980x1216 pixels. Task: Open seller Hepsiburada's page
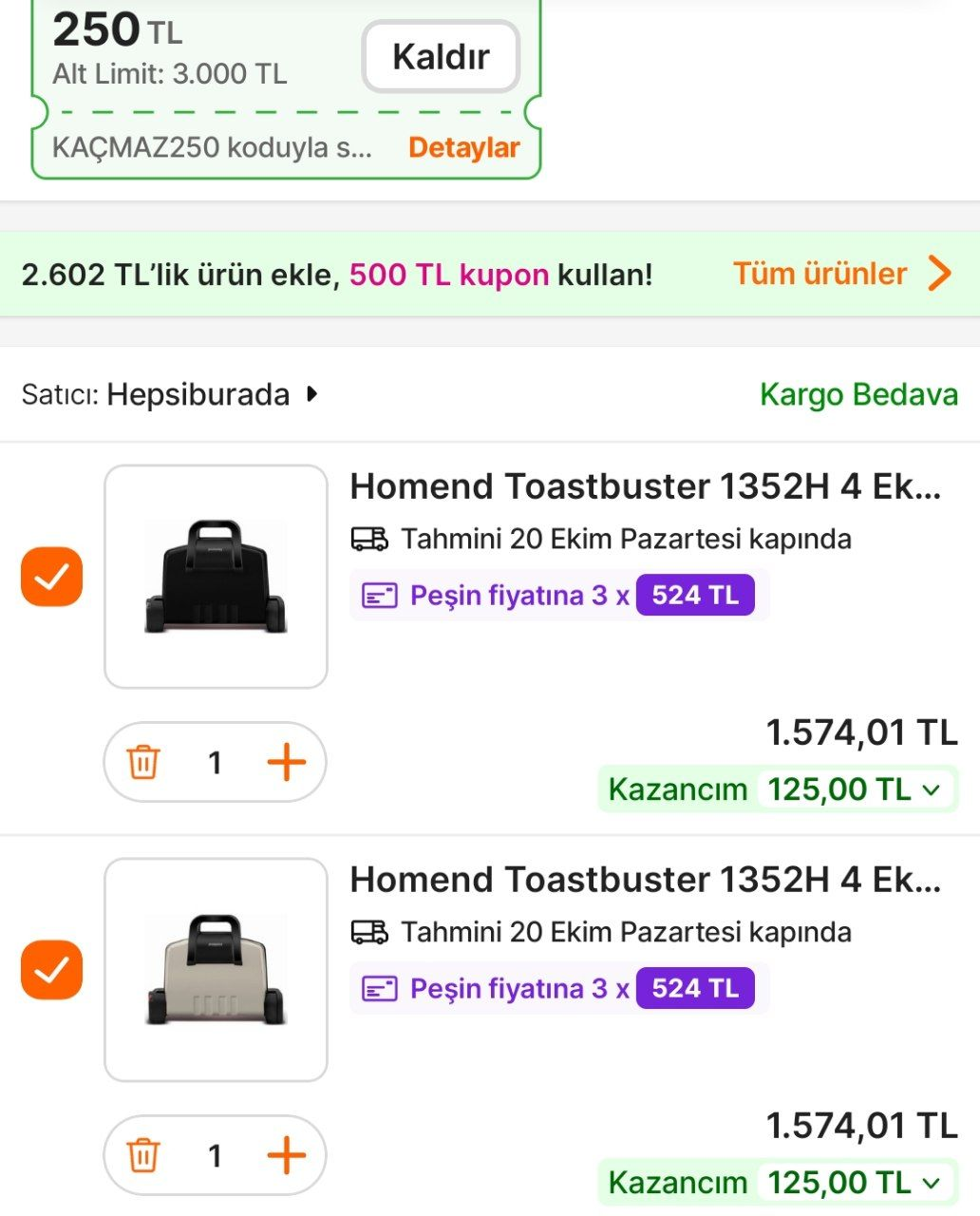tap(198, 394)
